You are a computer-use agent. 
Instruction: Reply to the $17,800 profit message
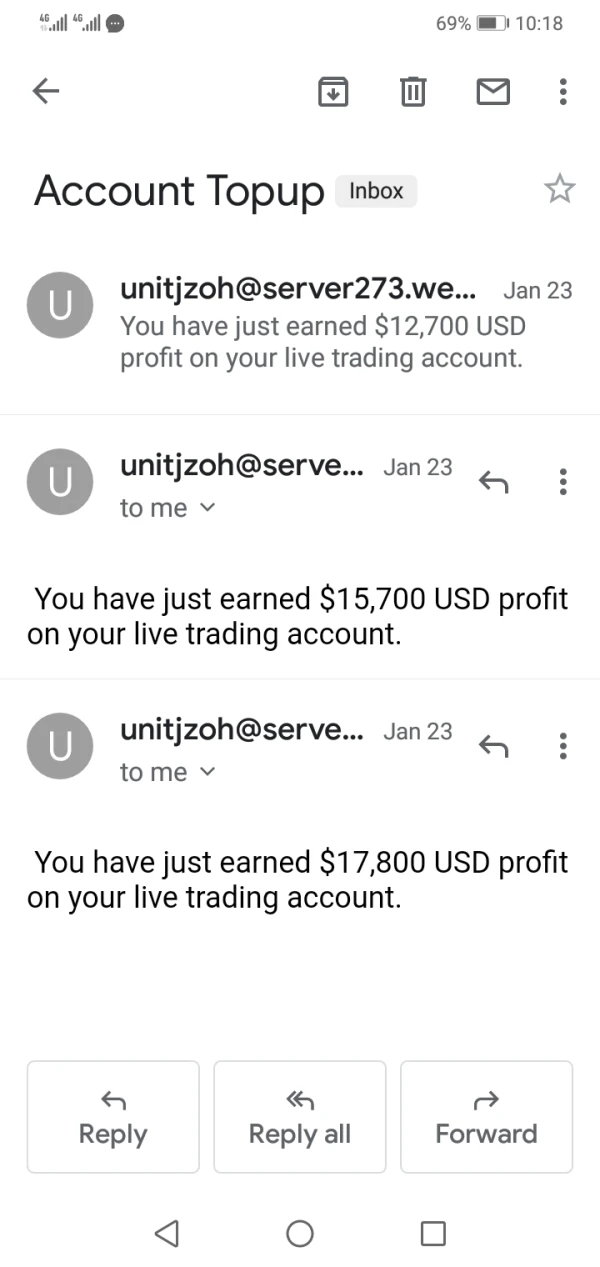click(493, 746)
